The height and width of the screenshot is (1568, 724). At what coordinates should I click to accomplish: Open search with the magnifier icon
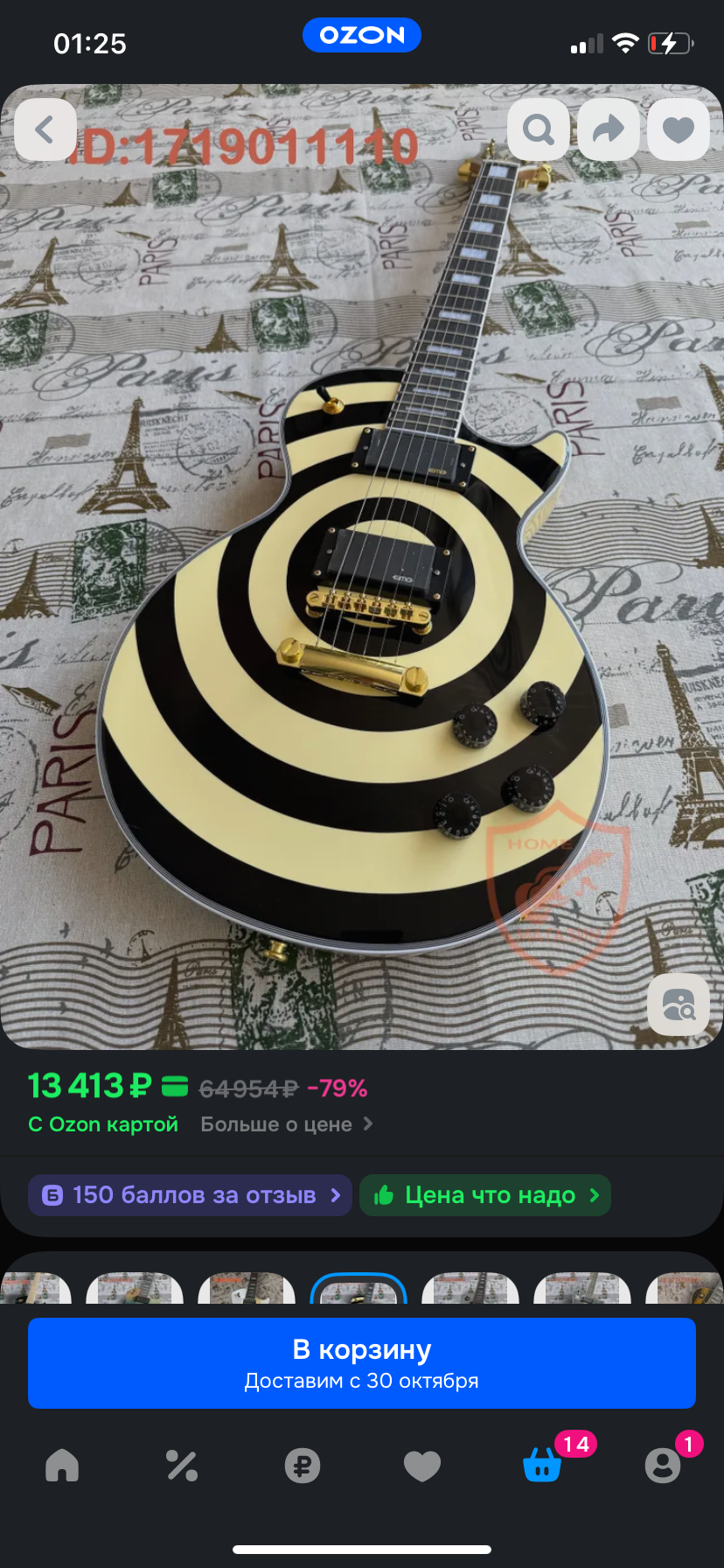[539, 130]
